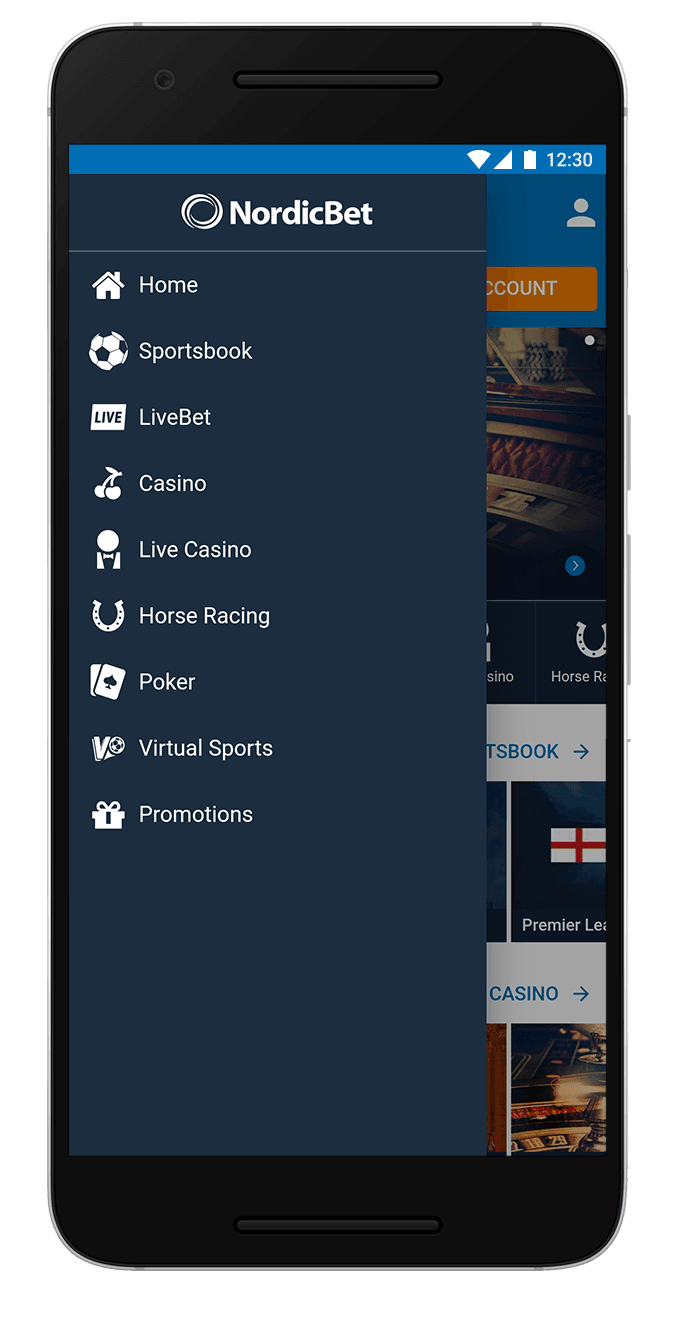Tap the orange account button

(542, 288)
